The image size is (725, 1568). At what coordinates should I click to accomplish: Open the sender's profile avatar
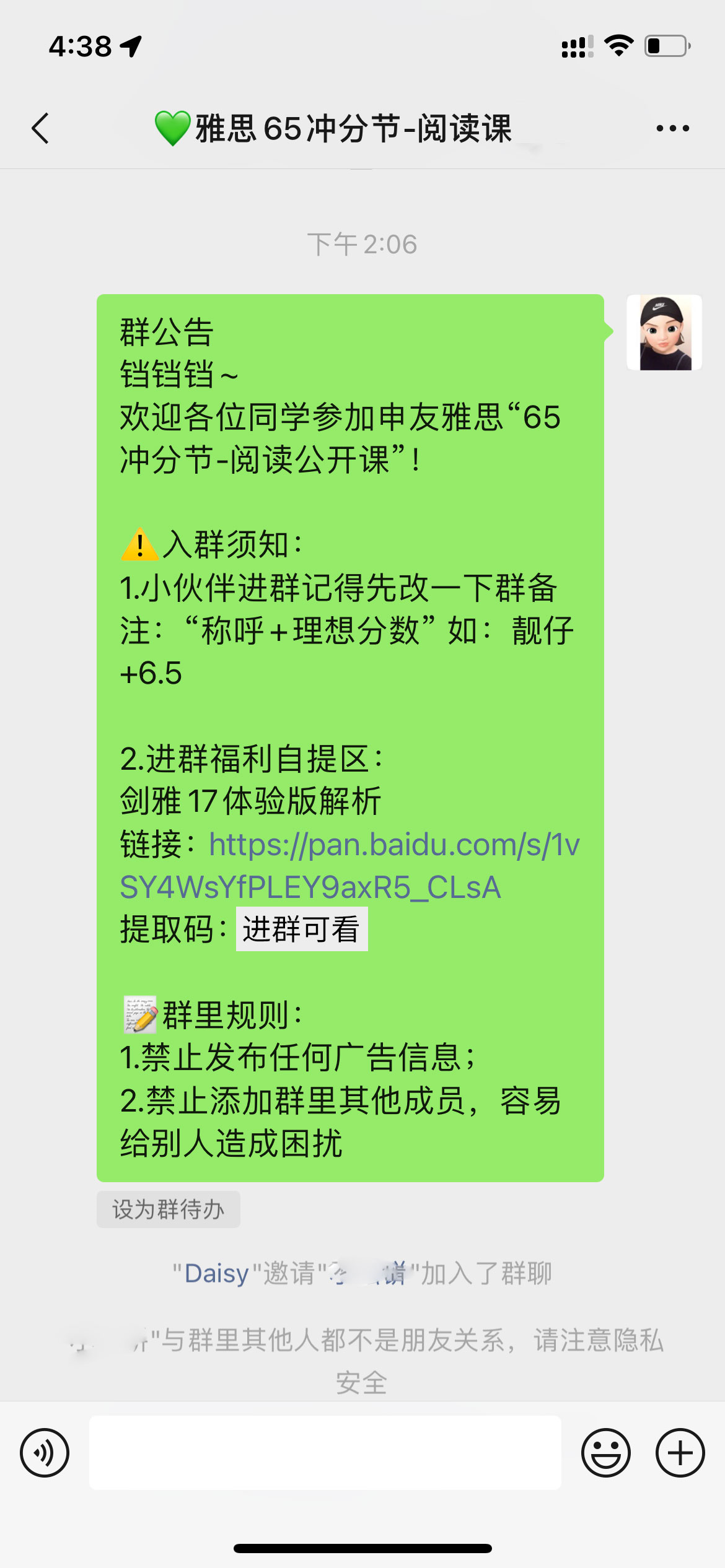click(664, 333)
